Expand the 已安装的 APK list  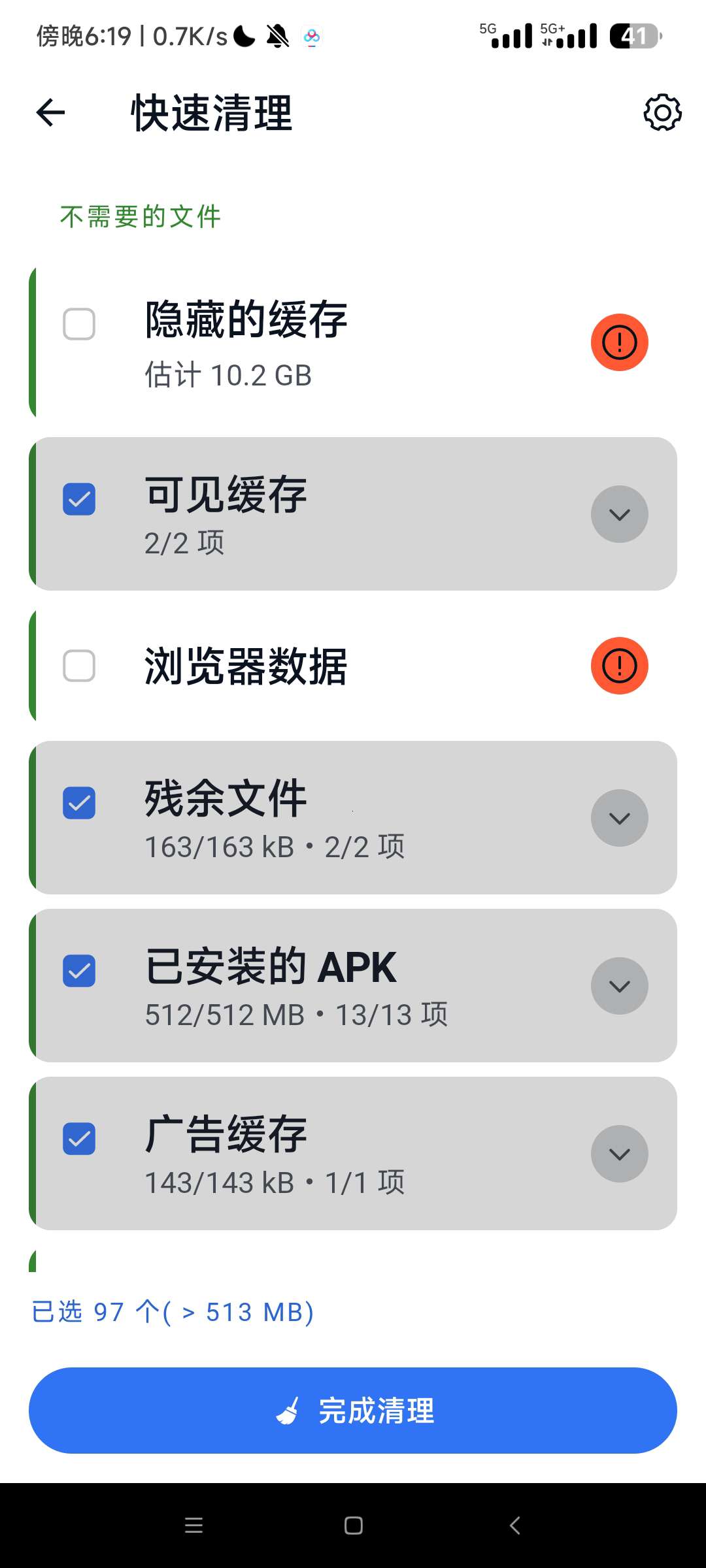[x=619, y=986]
